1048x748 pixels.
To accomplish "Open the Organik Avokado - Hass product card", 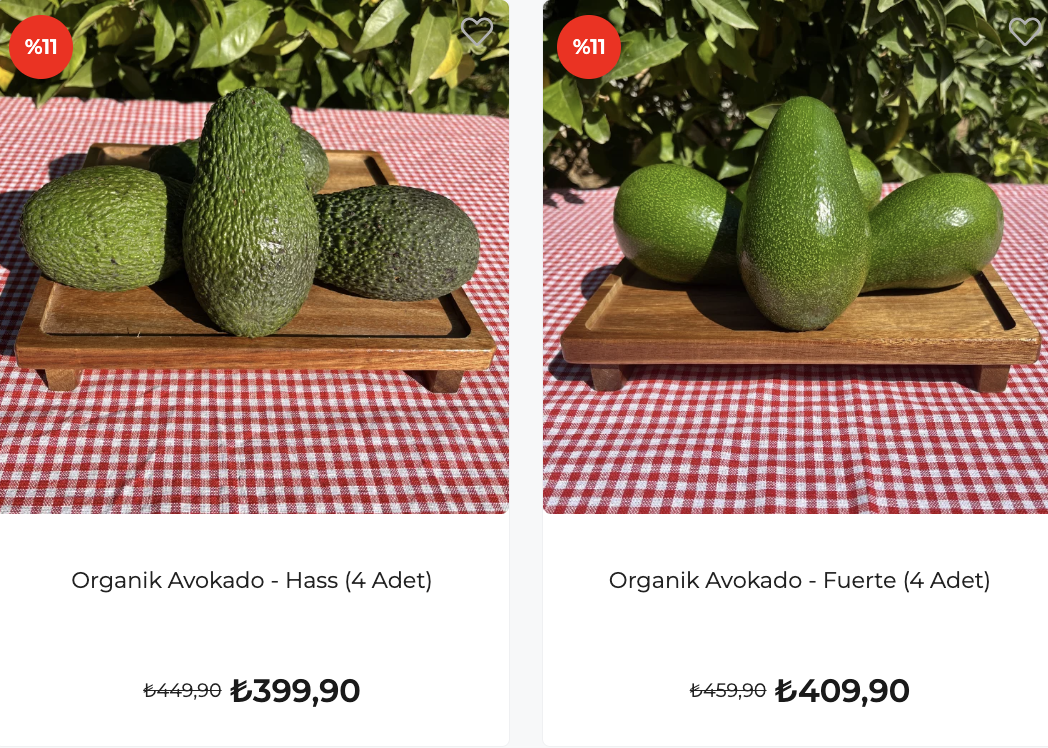I will click(252, 580).
